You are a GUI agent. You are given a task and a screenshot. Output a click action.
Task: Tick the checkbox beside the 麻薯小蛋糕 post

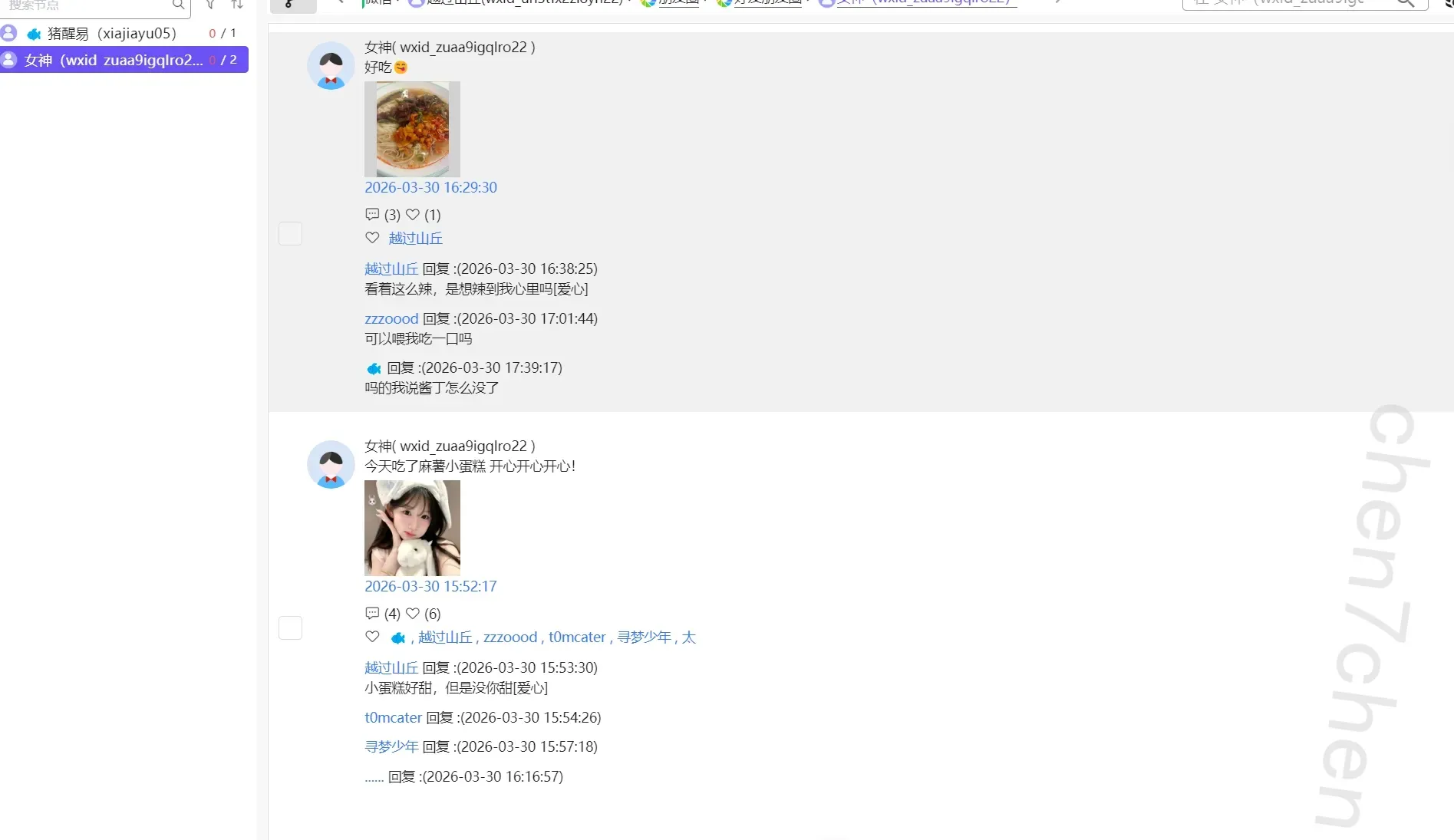click(x=290, y=628)
